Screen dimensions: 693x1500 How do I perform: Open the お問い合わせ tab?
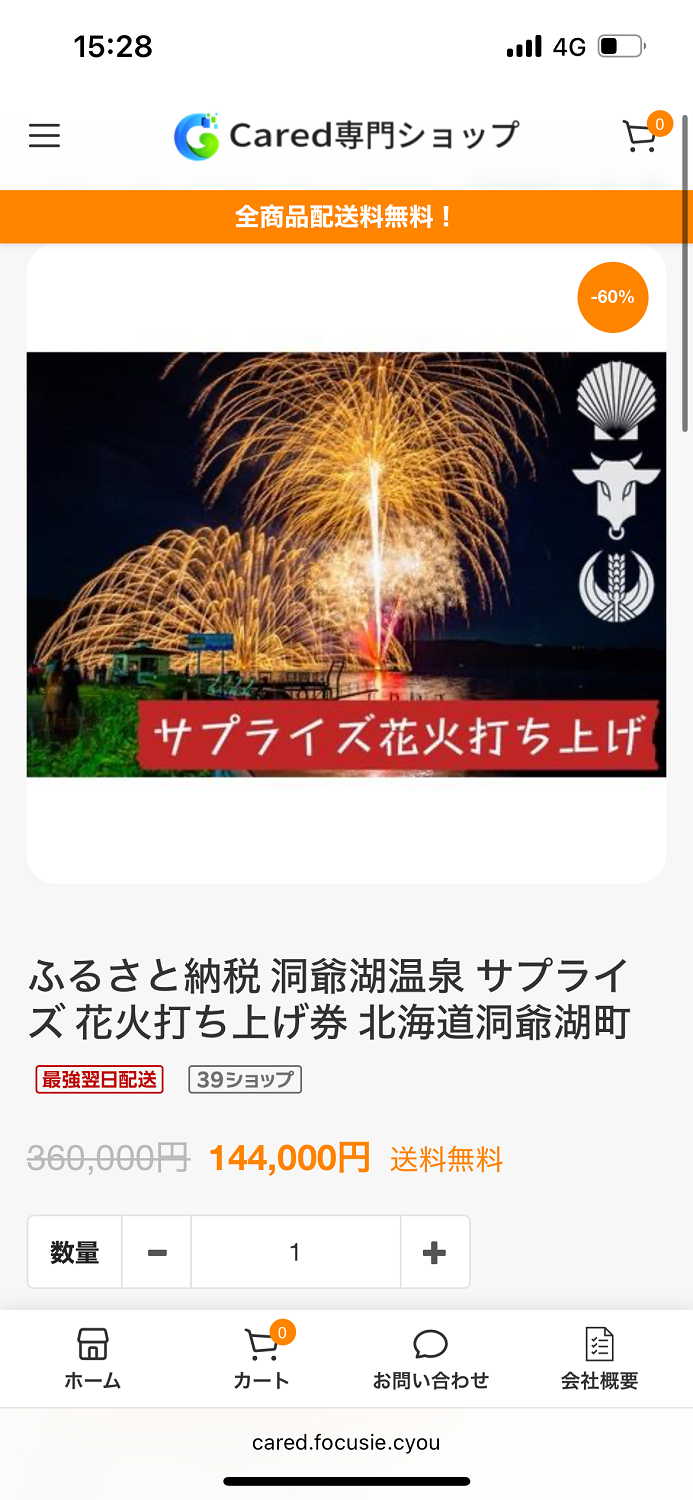click(430, 1358)
